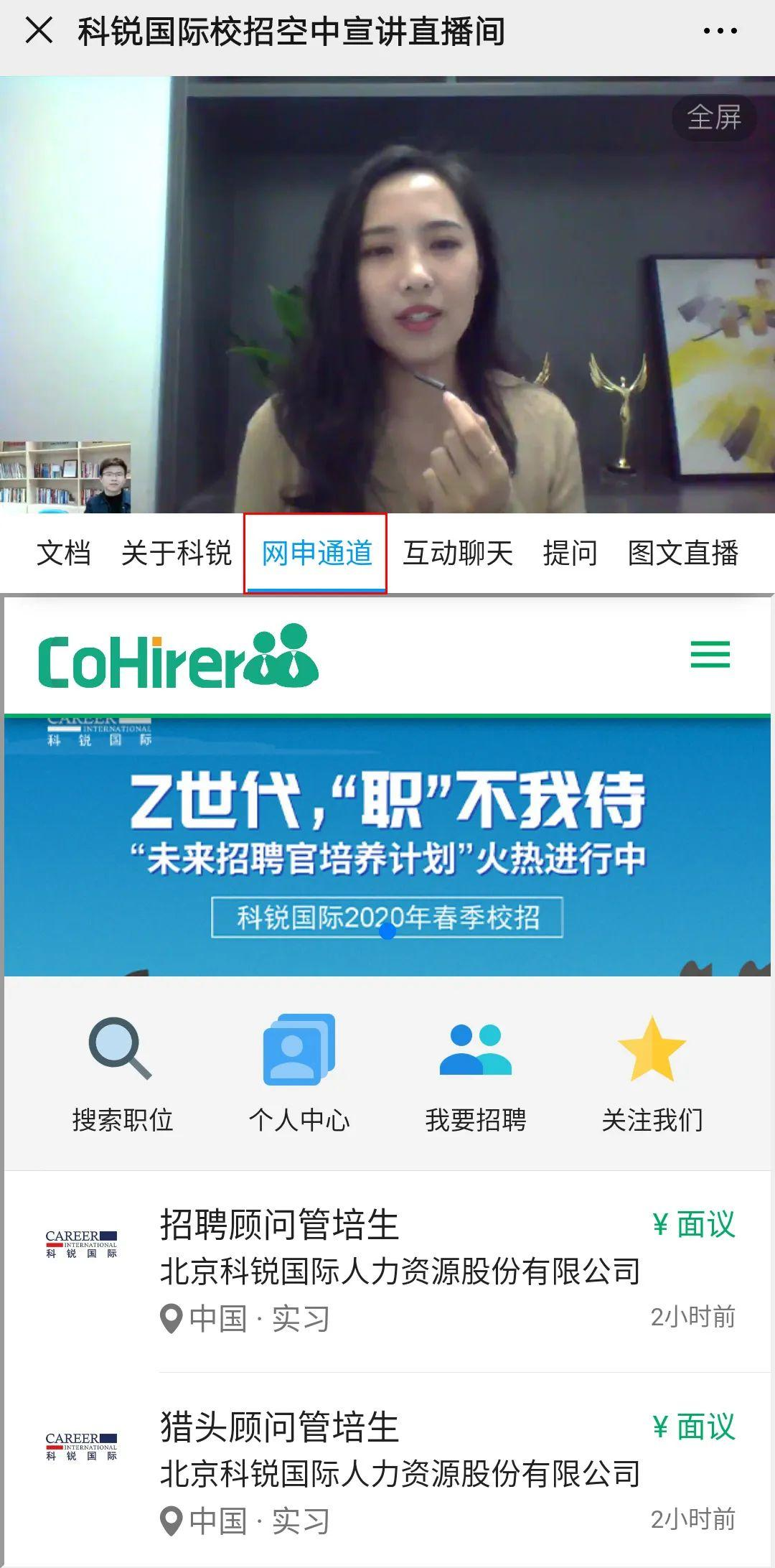Open the 图文直播 tab
The height and width of the screenshot is (1568, 775).
coord(683,553)
